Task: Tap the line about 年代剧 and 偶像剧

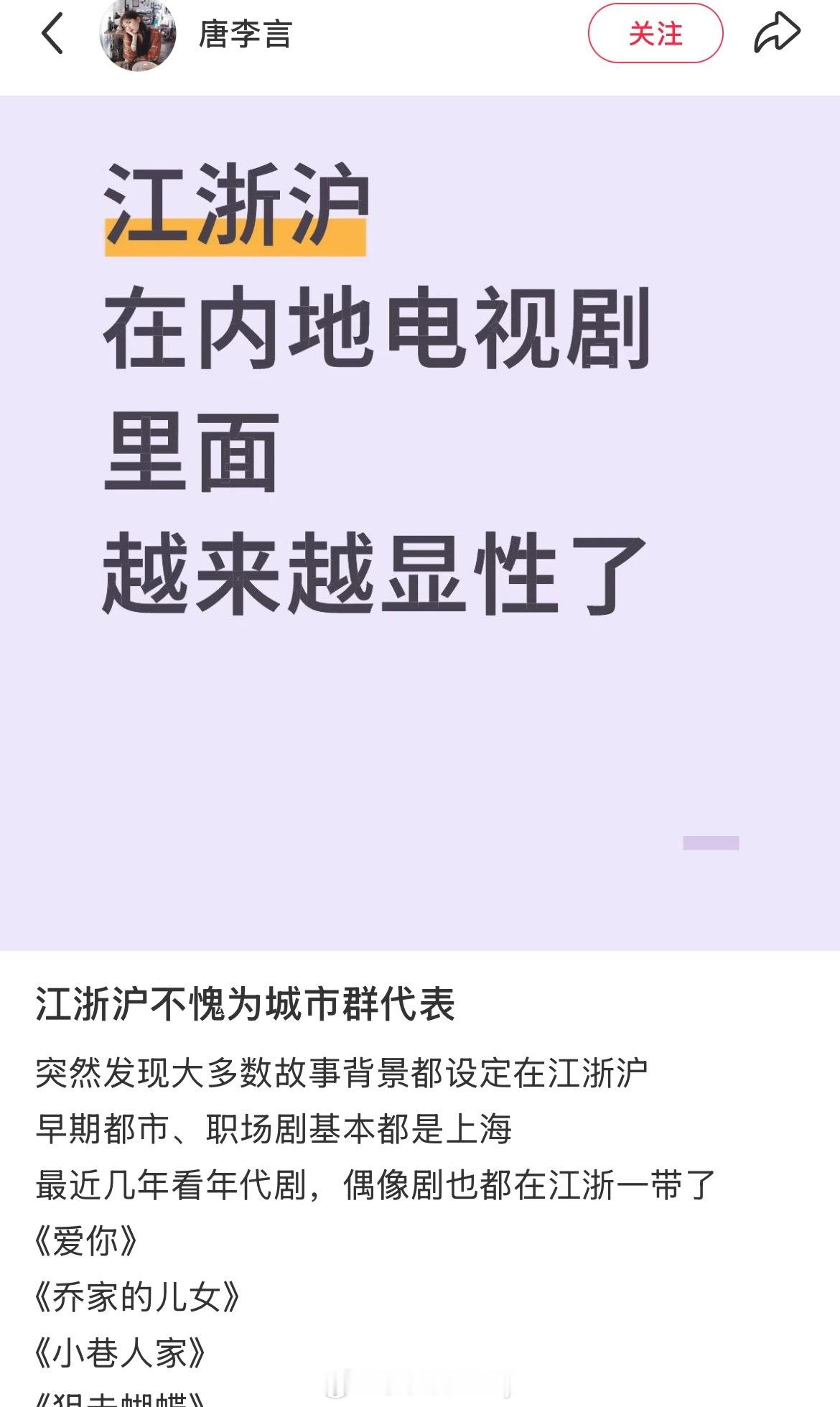Action: [373, 1180]
